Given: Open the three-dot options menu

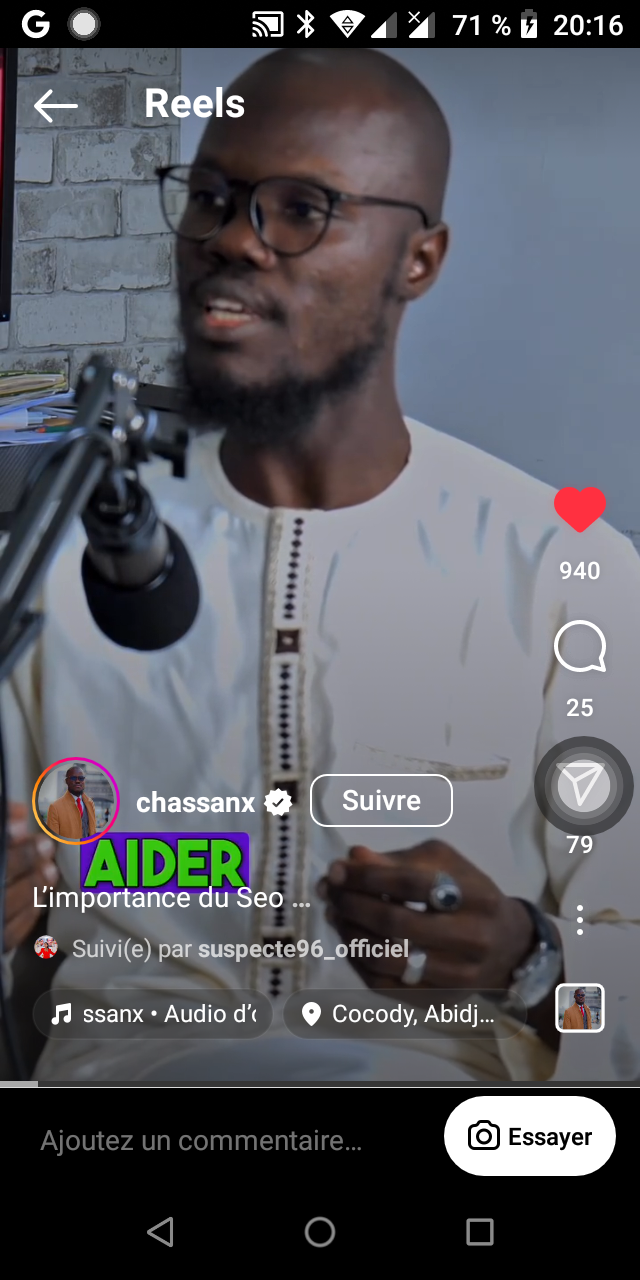Looking at the screenshot, I should tap(580, 920).
